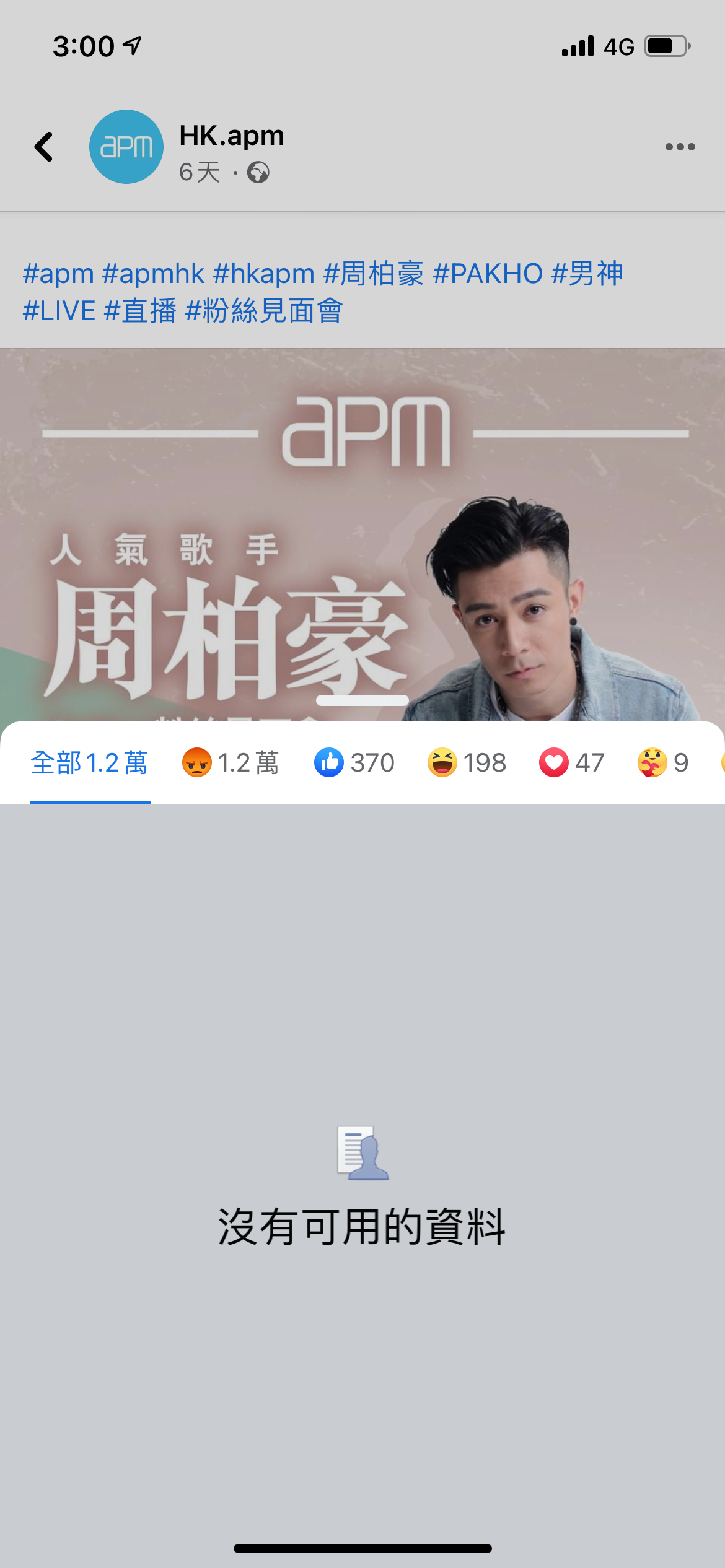Open the three-dot overflow menu

[680, 147]
